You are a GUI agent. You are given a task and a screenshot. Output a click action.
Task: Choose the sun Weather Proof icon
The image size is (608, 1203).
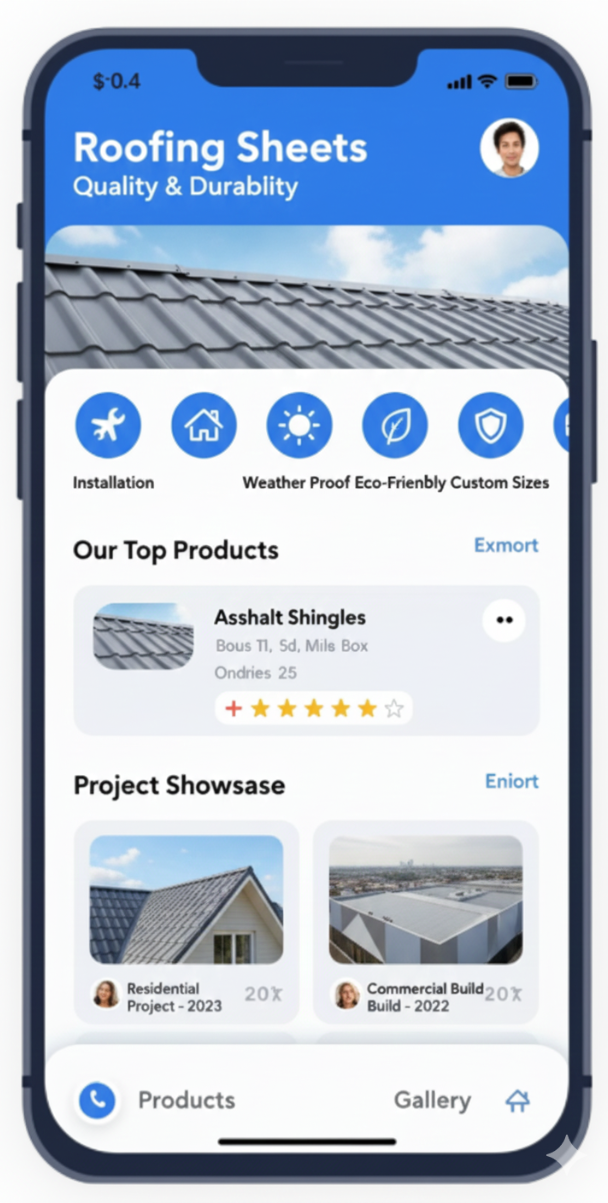299,425
